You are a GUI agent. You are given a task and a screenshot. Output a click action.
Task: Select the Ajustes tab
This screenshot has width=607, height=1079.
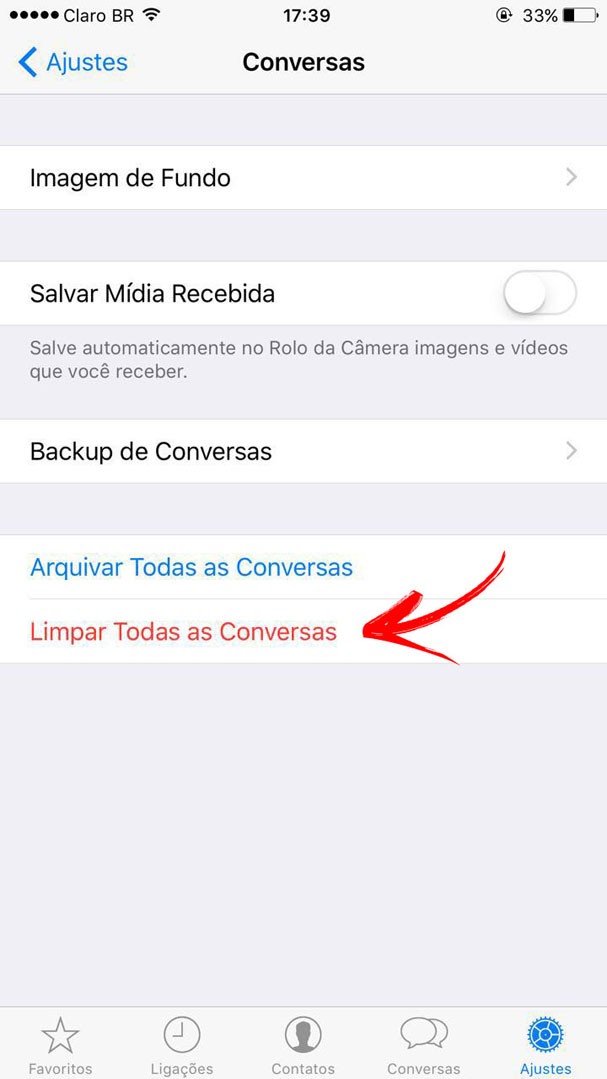pyautogui.click(x=546, y=1044)
